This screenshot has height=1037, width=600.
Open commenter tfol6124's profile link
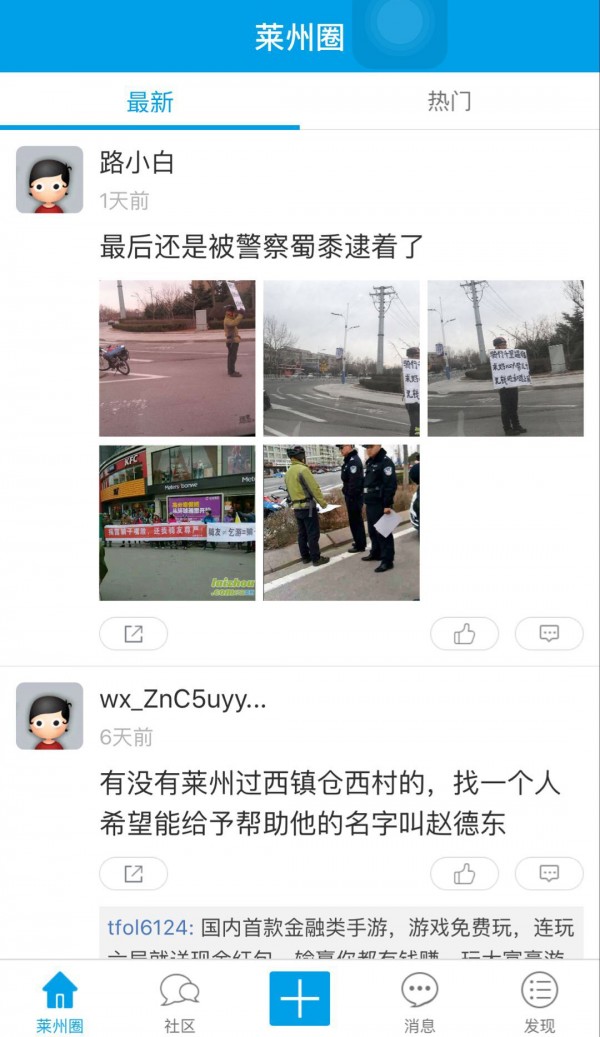[x=149, y=927]
